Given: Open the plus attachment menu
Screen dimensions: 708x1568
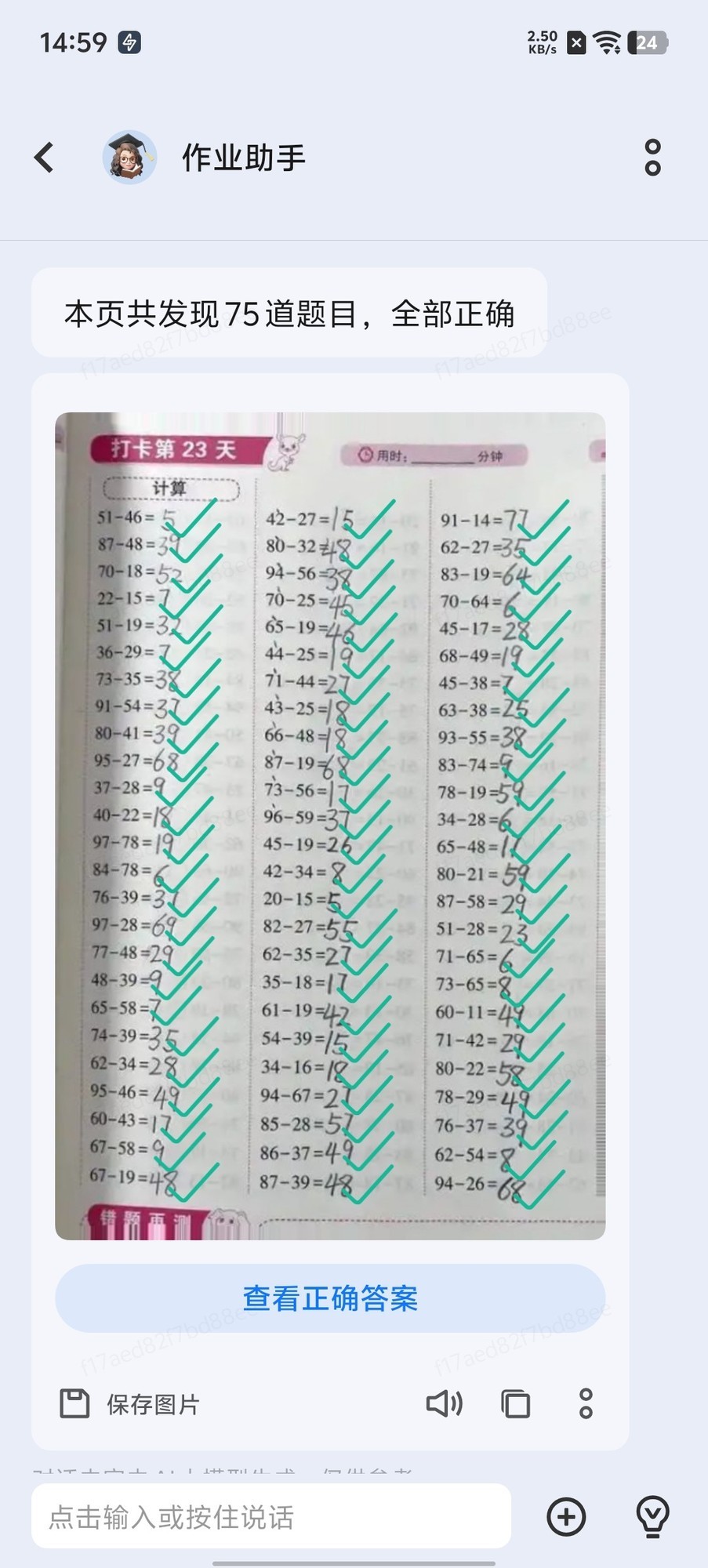Looking at the screenshot, I should tap(566, 1516).
